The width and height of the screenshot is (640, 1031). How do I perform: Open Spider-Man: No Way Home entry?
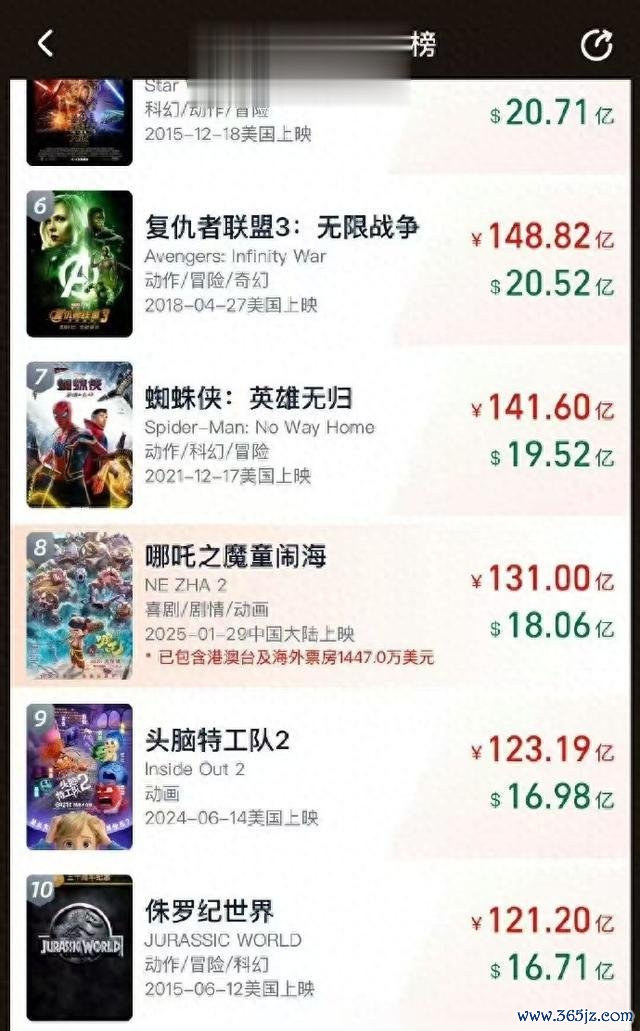pos(320,435)
